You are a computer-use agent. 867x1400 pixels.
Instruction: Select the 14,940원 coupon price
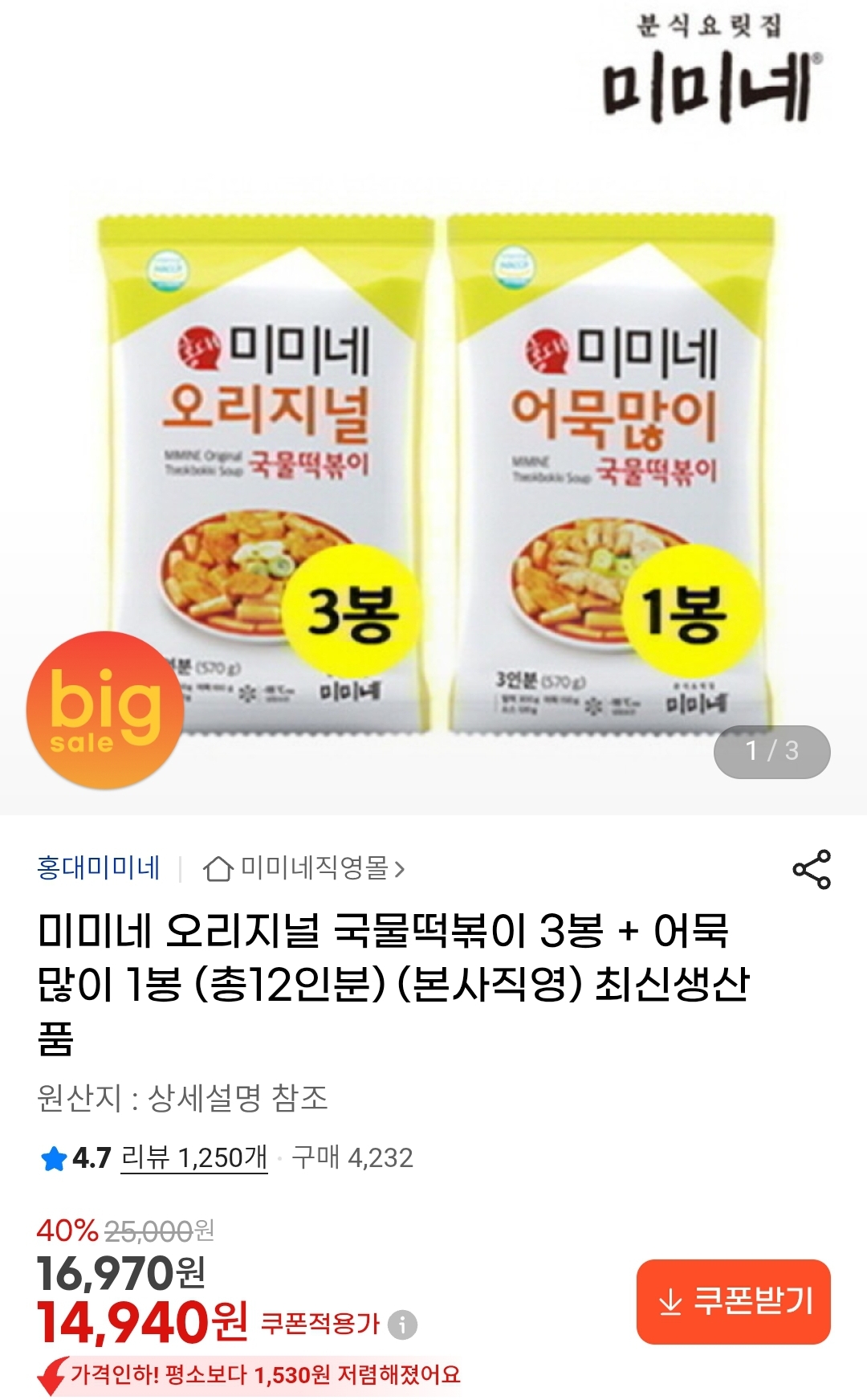(144, 1322)
